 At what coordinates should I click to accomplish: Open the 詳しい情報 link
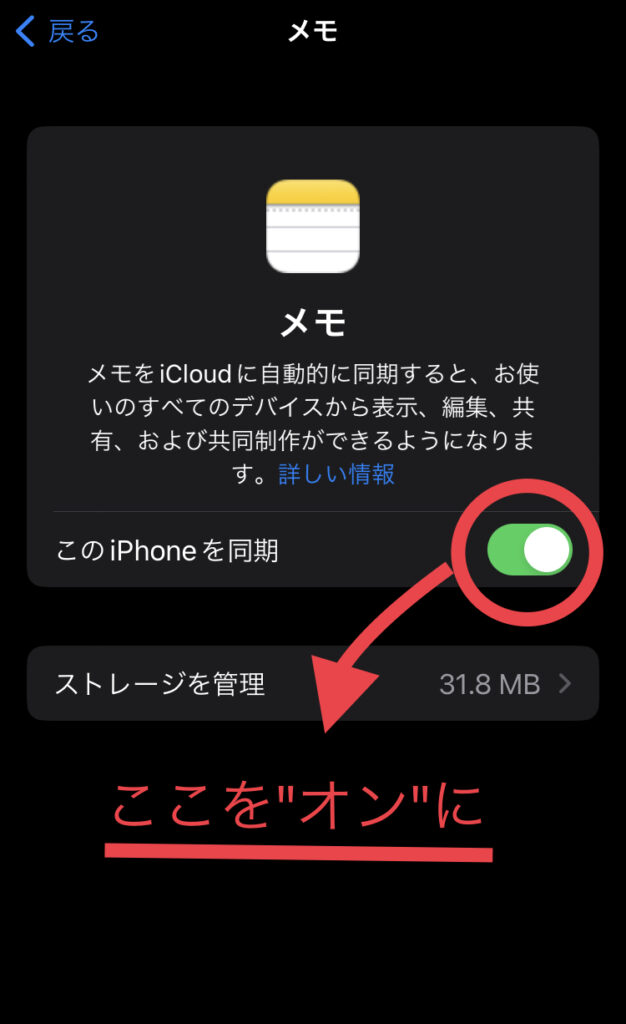(336, 474)
